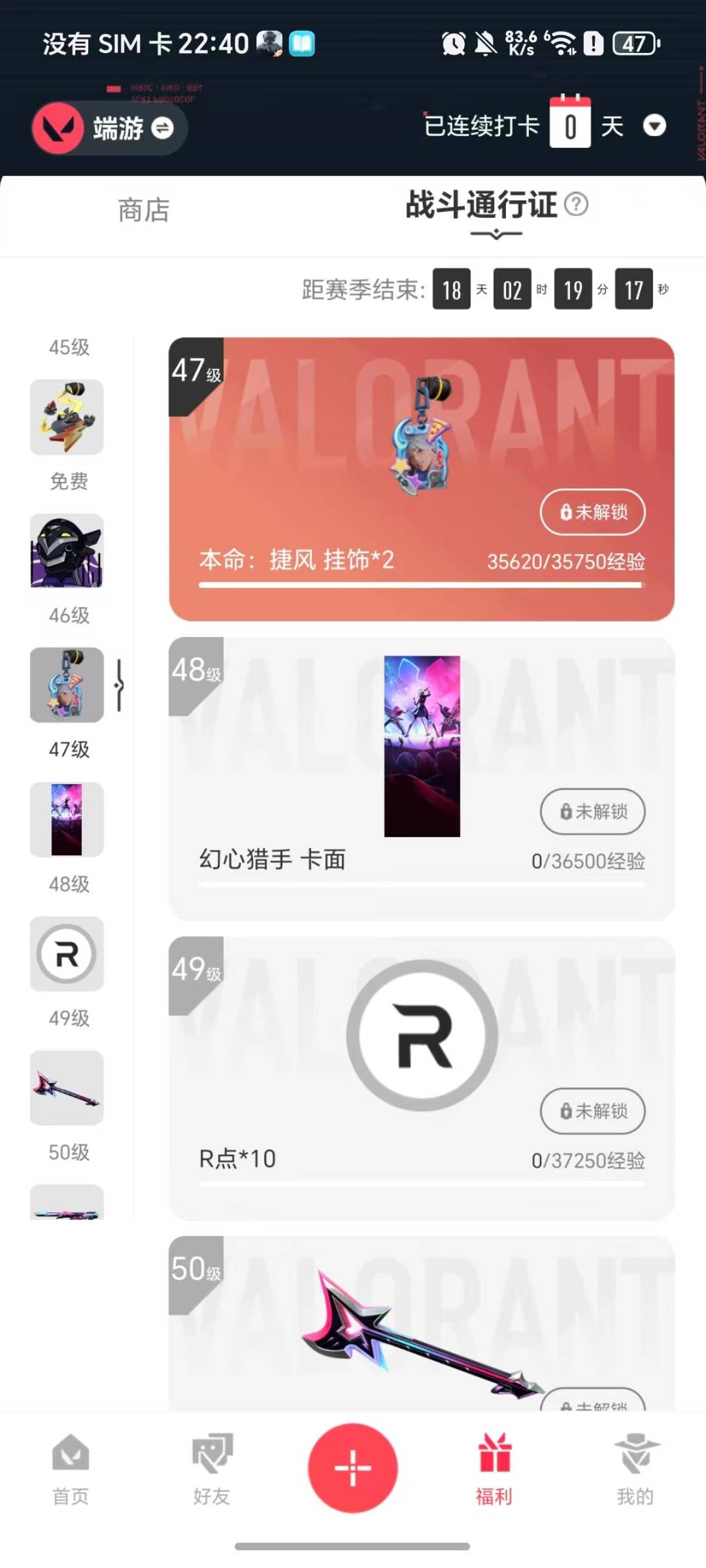Switch to the 商店 tab
The image size is (706, 1568).
coord(144,210)
